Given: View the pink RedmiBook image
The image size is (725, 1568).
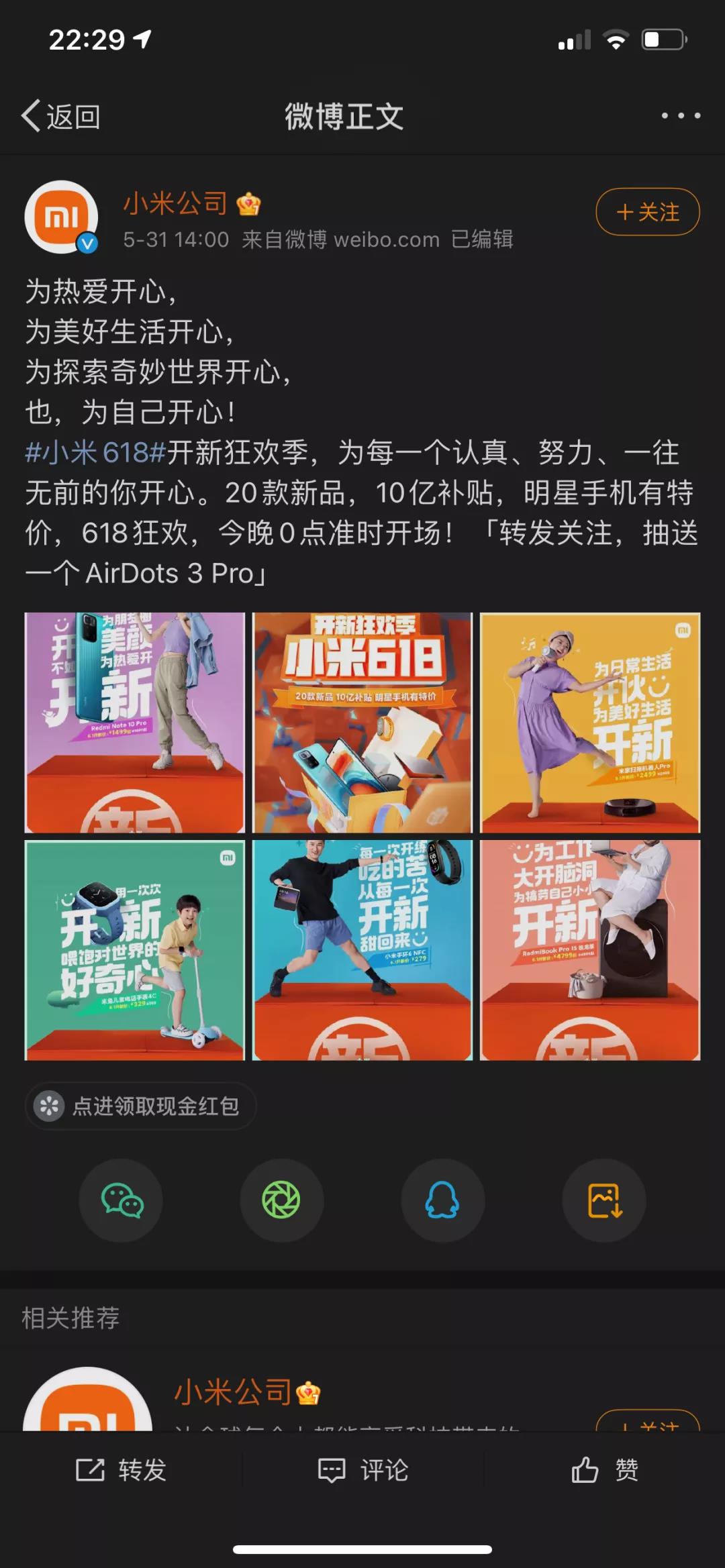Looking at the screenshot, I should click(x=589, y=950).
